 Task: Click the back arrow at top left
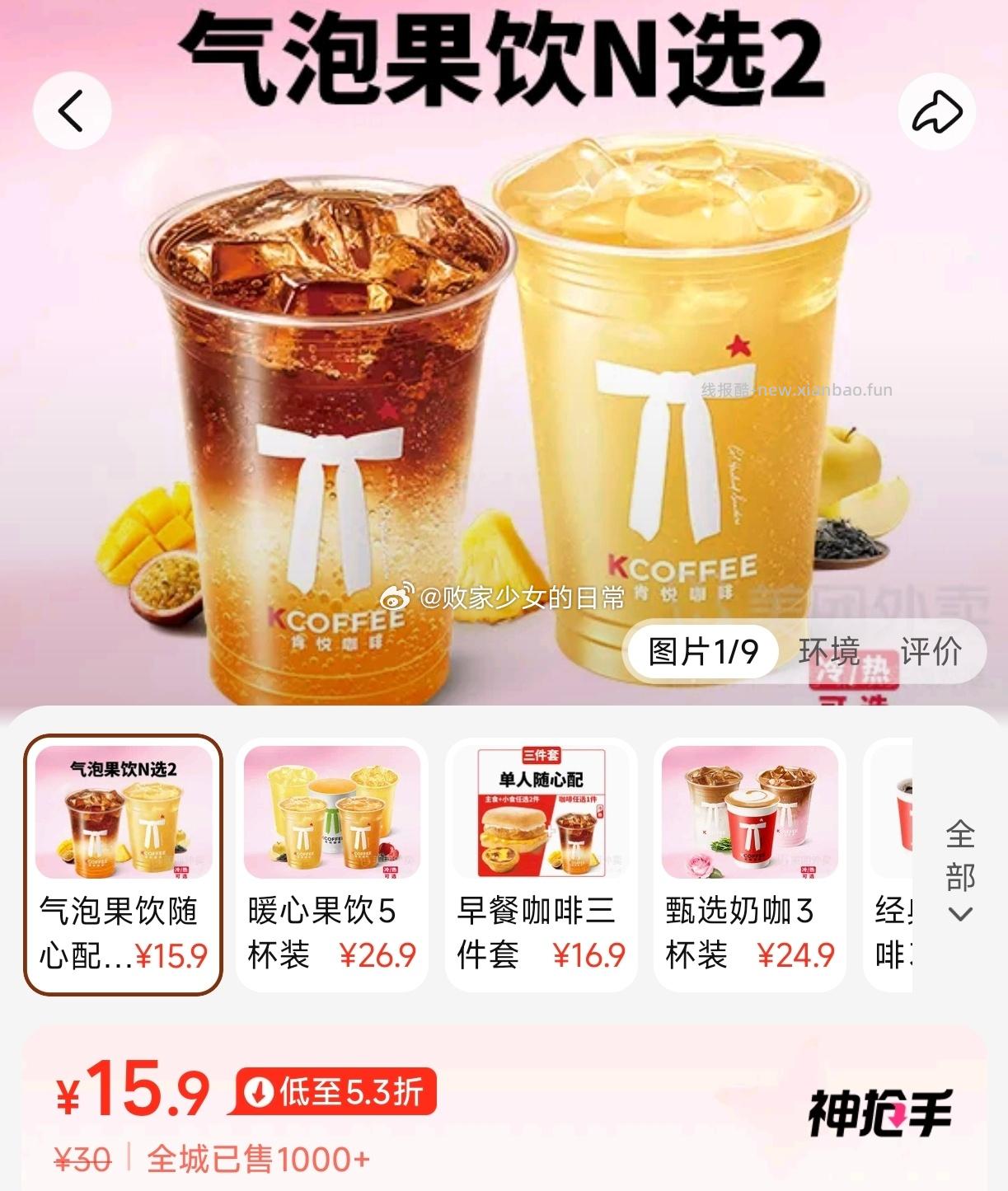73,108
